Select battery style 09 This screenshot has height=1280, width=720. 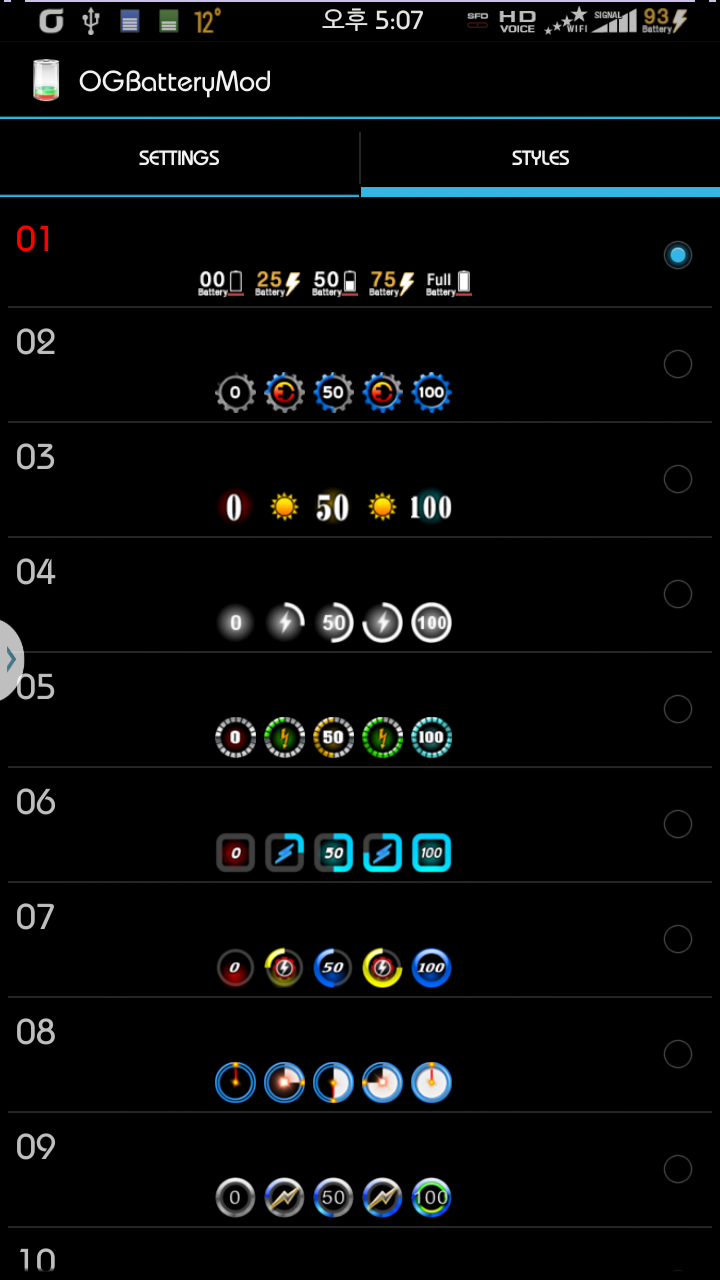[x=677, y=1169]
